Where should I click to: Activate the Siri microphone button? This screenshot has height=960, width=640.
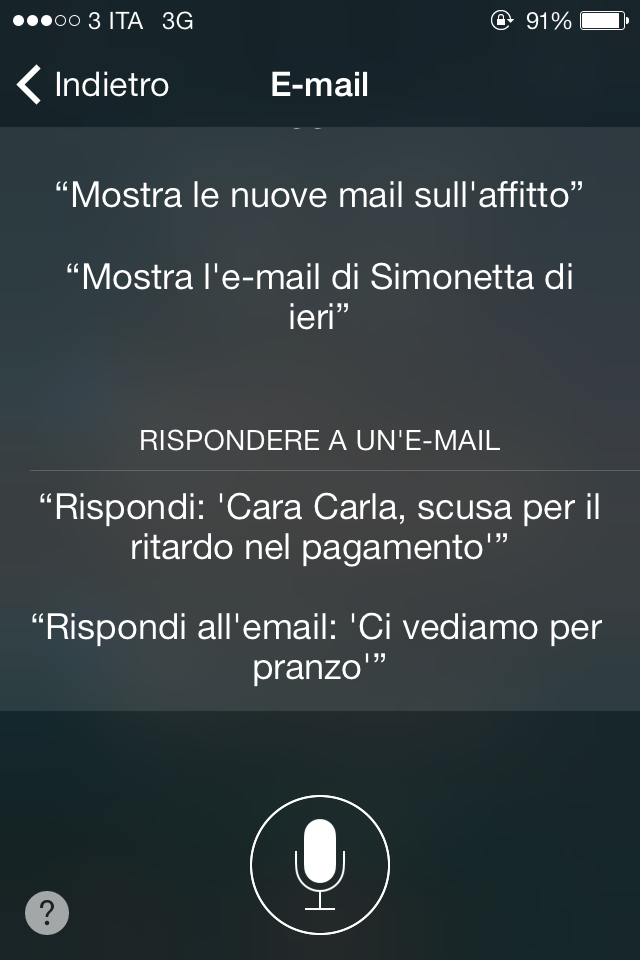[320, 862]
